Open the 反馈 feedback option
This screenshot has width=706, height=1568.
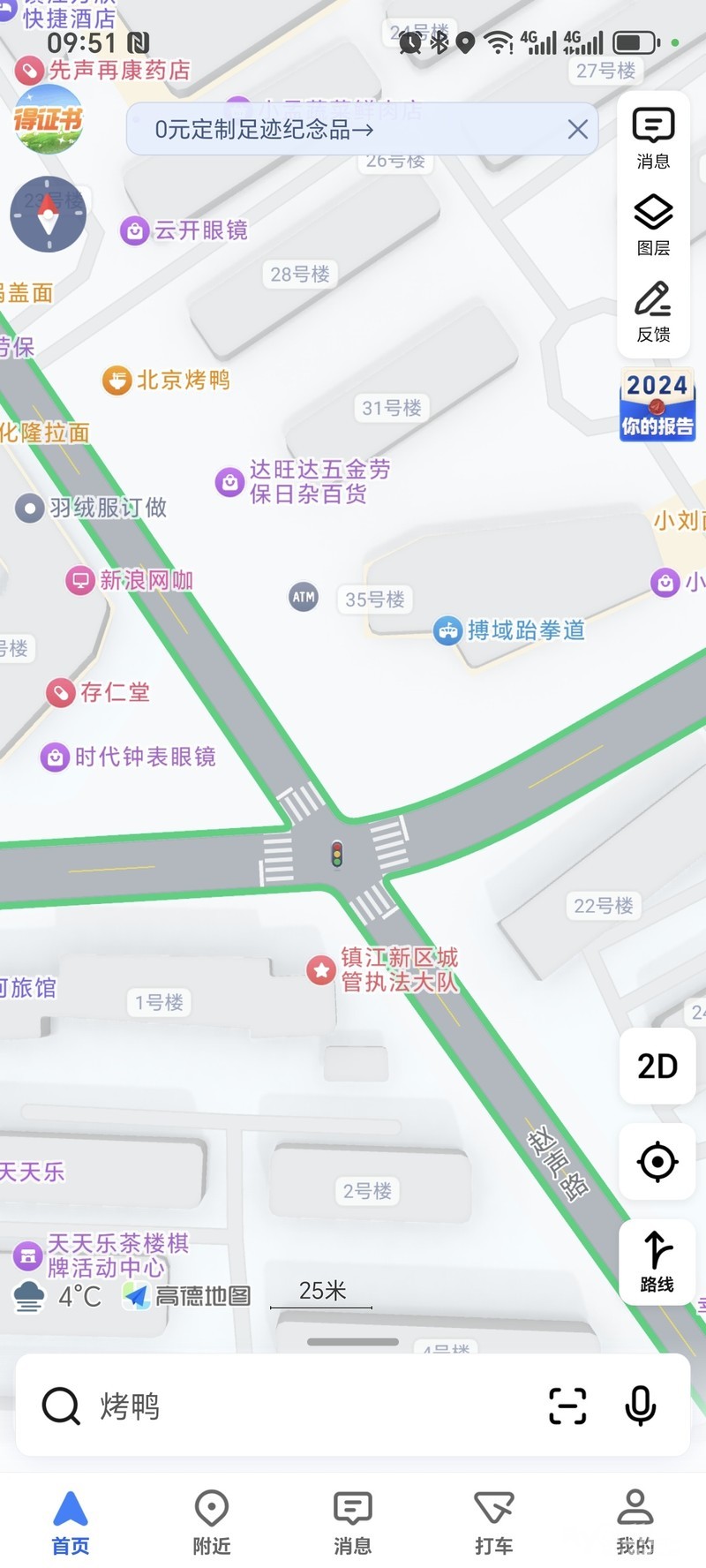pyautogui.click(x=653, y=311)
